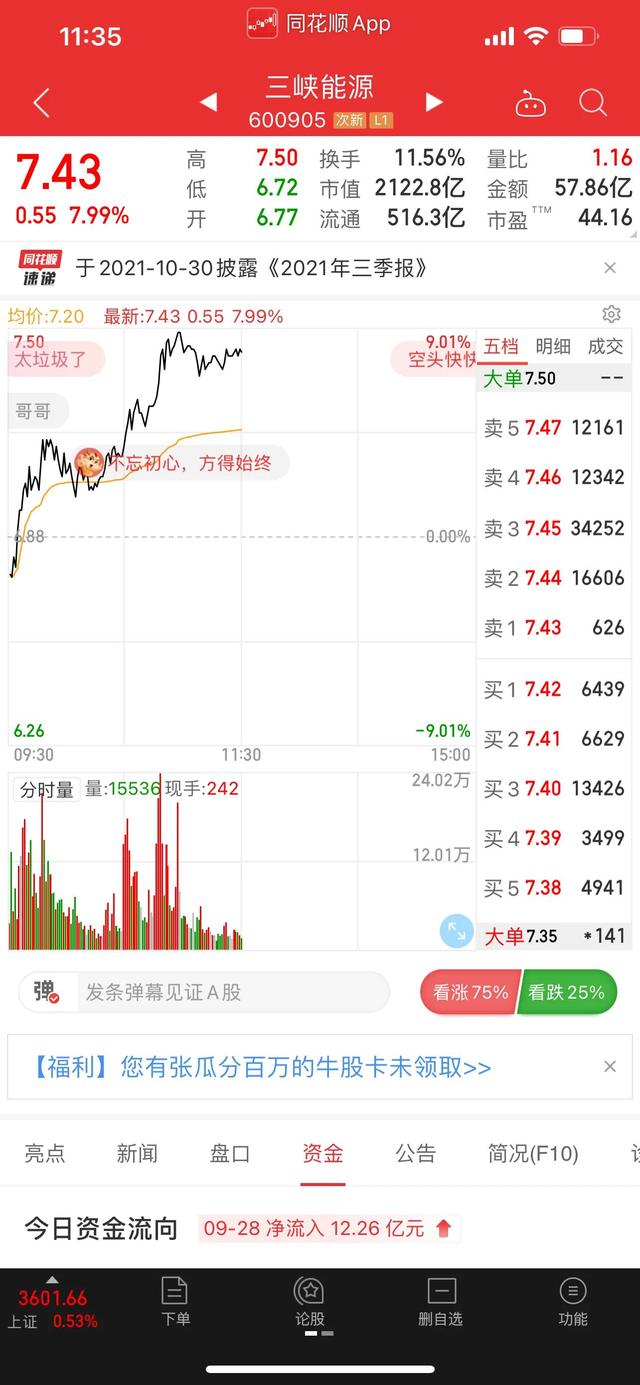Switch to the 新闻 tab
This screenshot has height=1385, width=640.
137,1153
